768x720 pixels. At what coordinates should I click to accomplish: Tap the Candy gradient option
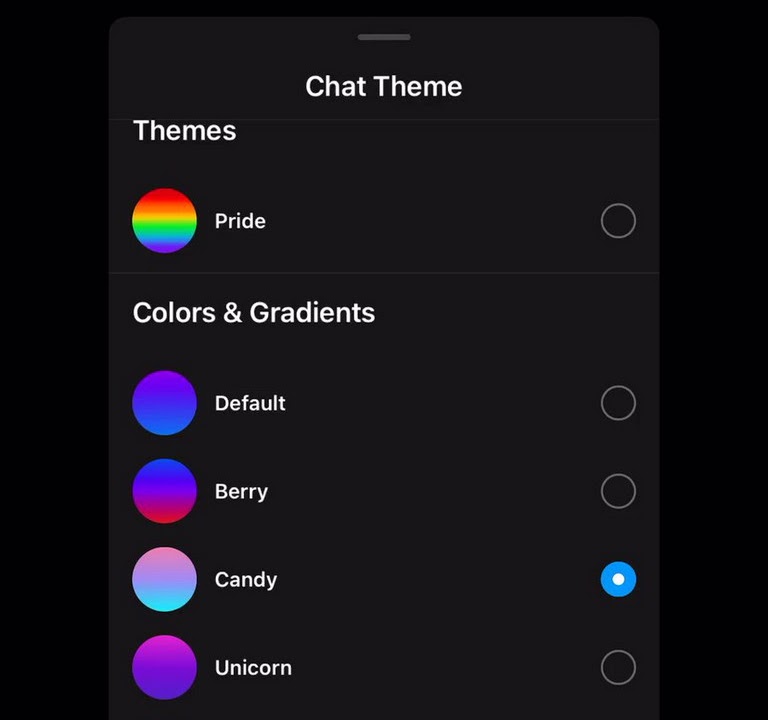(618, 579)
